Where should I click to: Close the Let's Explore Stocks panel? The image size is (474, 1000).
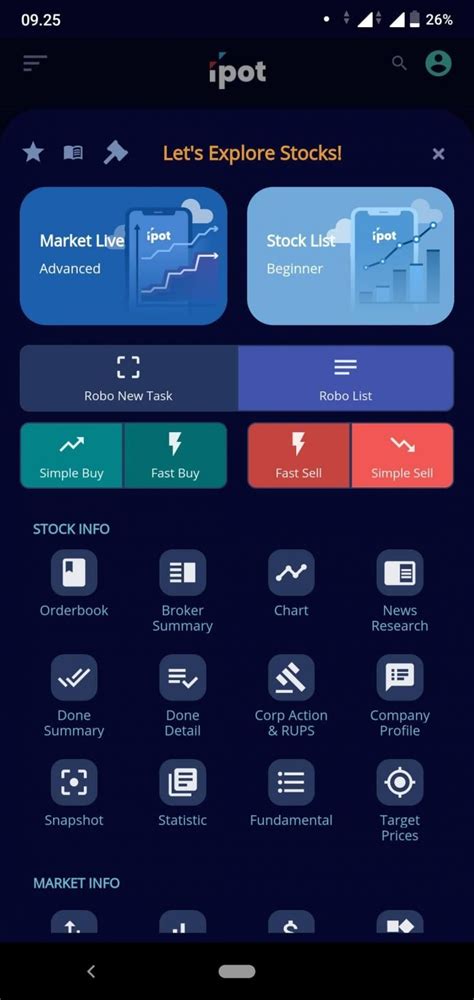click(438, 154)
